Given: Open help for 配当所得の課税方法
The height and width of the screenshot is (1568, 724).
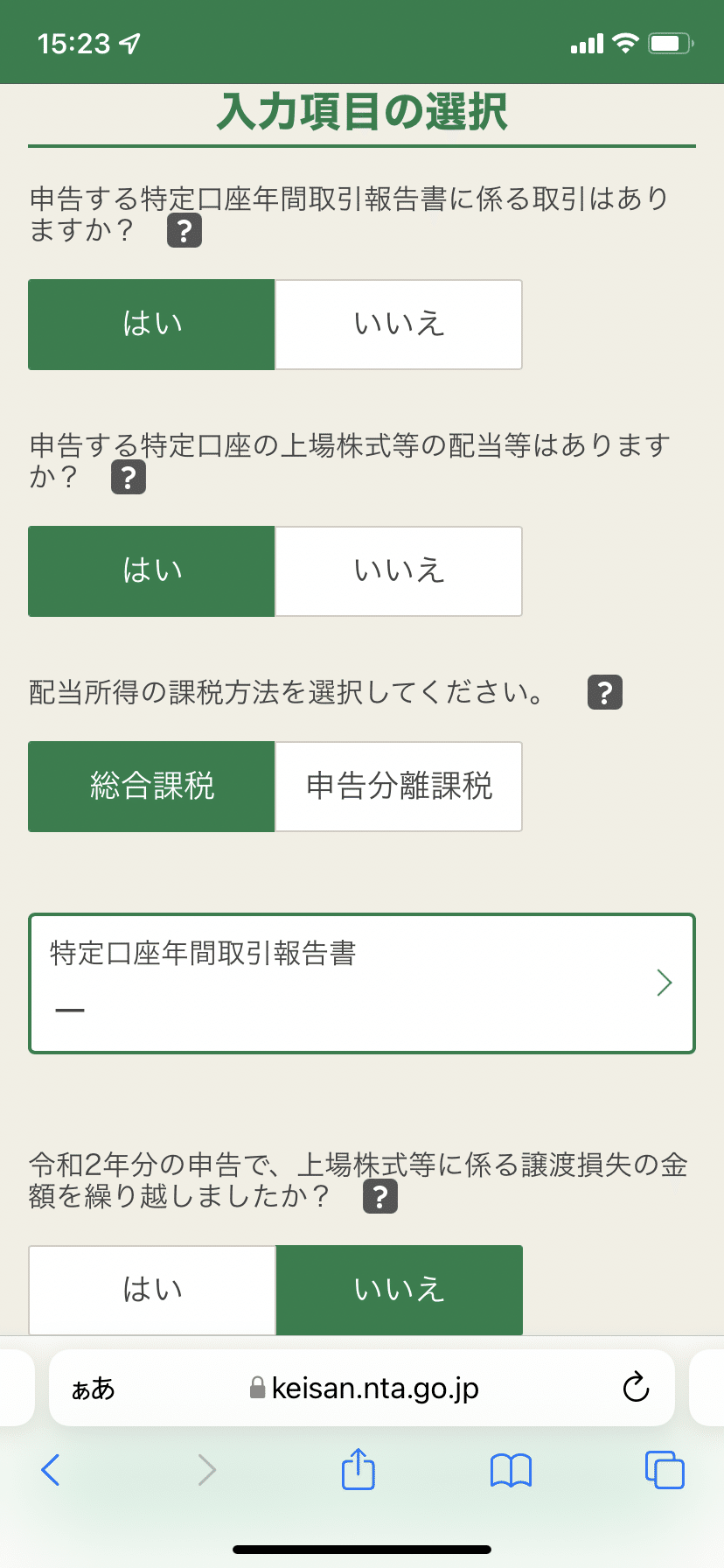Looking at the screenshot, I should pyautogui.click(x=605, y=692).
